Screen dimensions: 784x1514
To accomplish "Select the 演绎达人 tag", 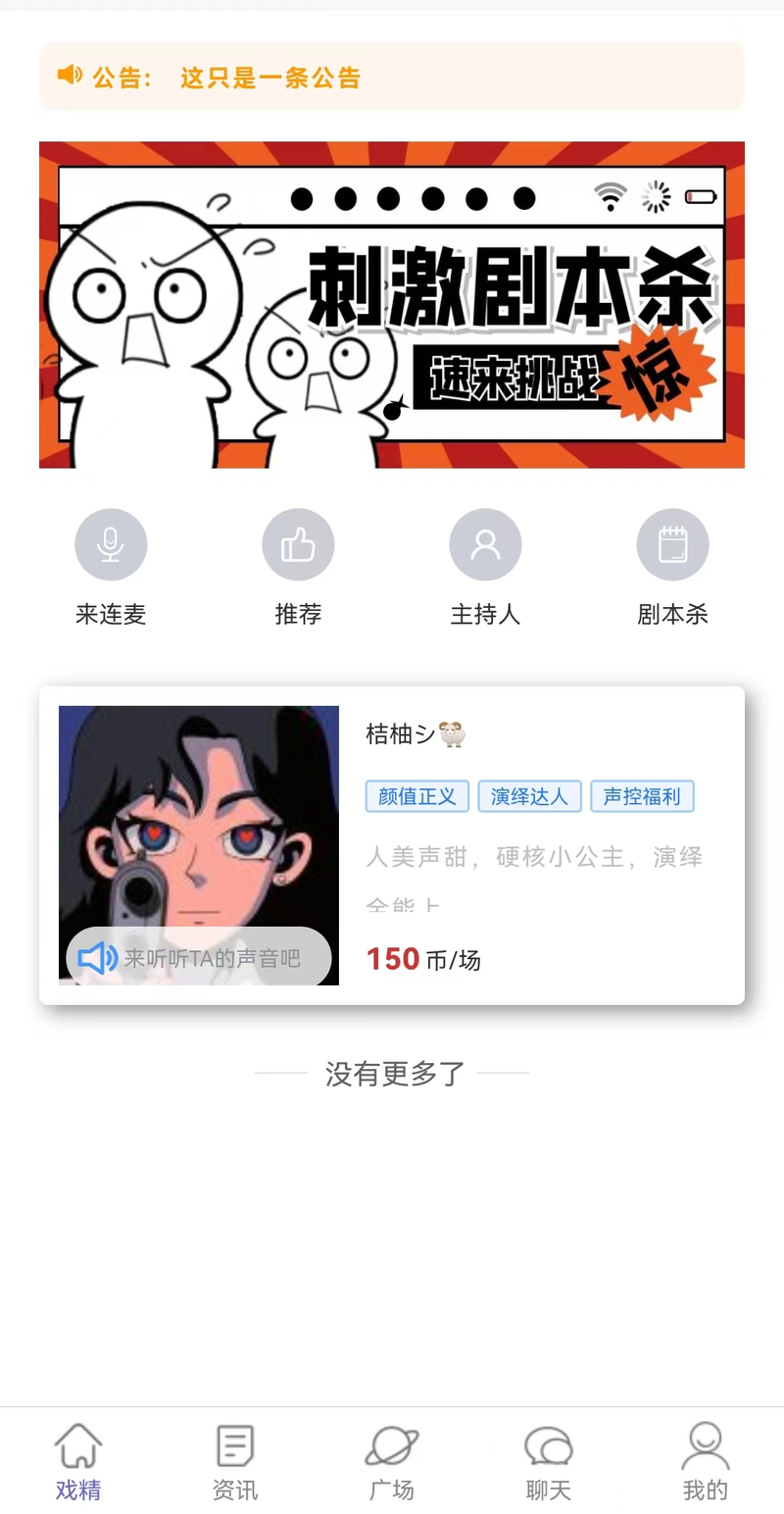I will point(529,796).
